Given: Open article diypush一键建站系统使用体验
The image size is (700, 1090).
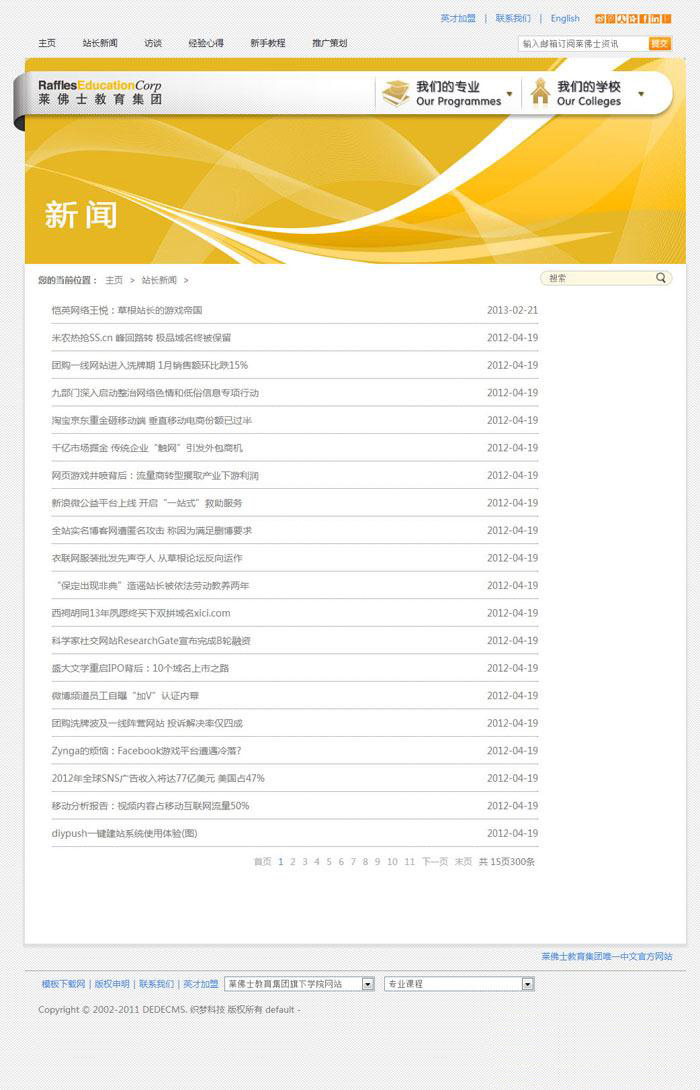Looking at the screenshot, I should (x=124, y=833).
